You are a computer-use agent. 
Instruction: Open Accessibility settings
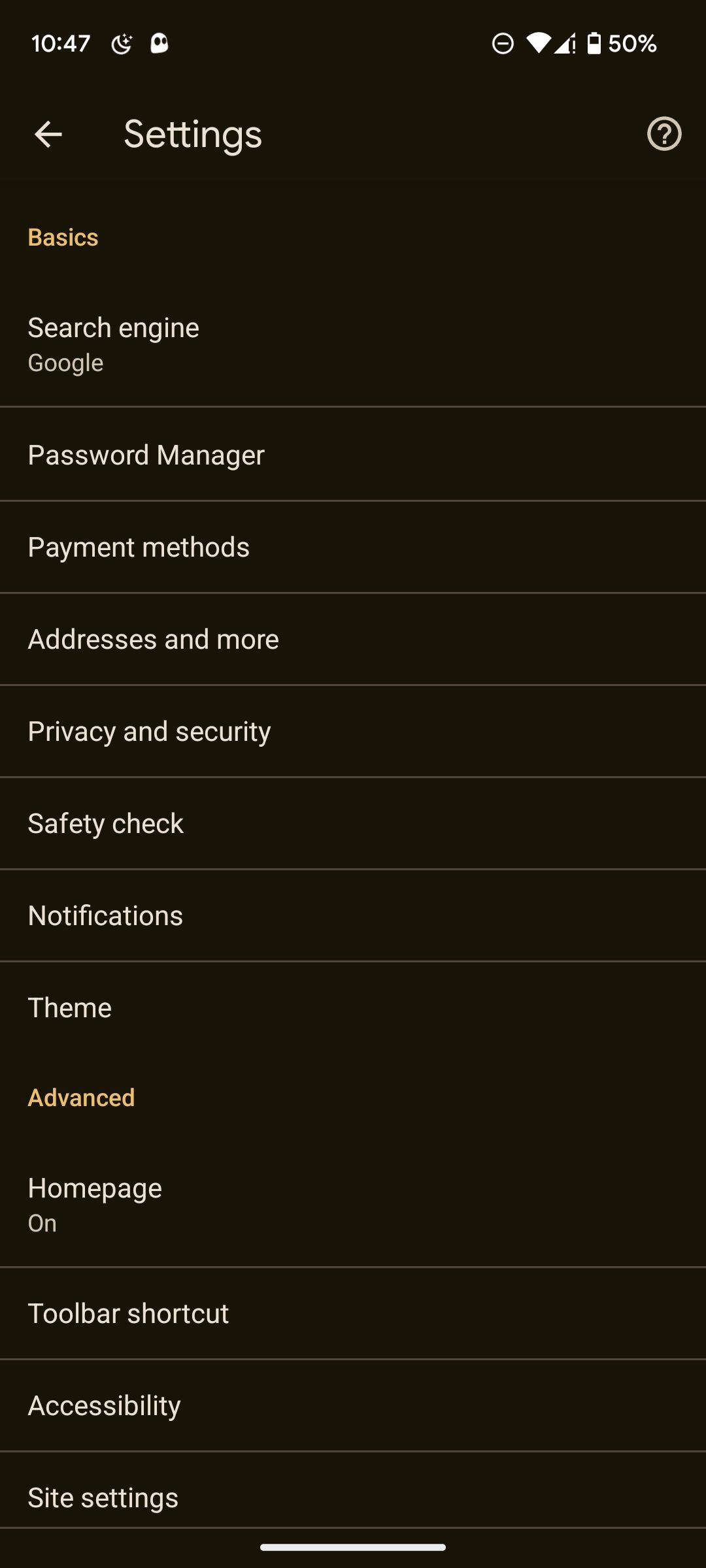pos(353,1404)
